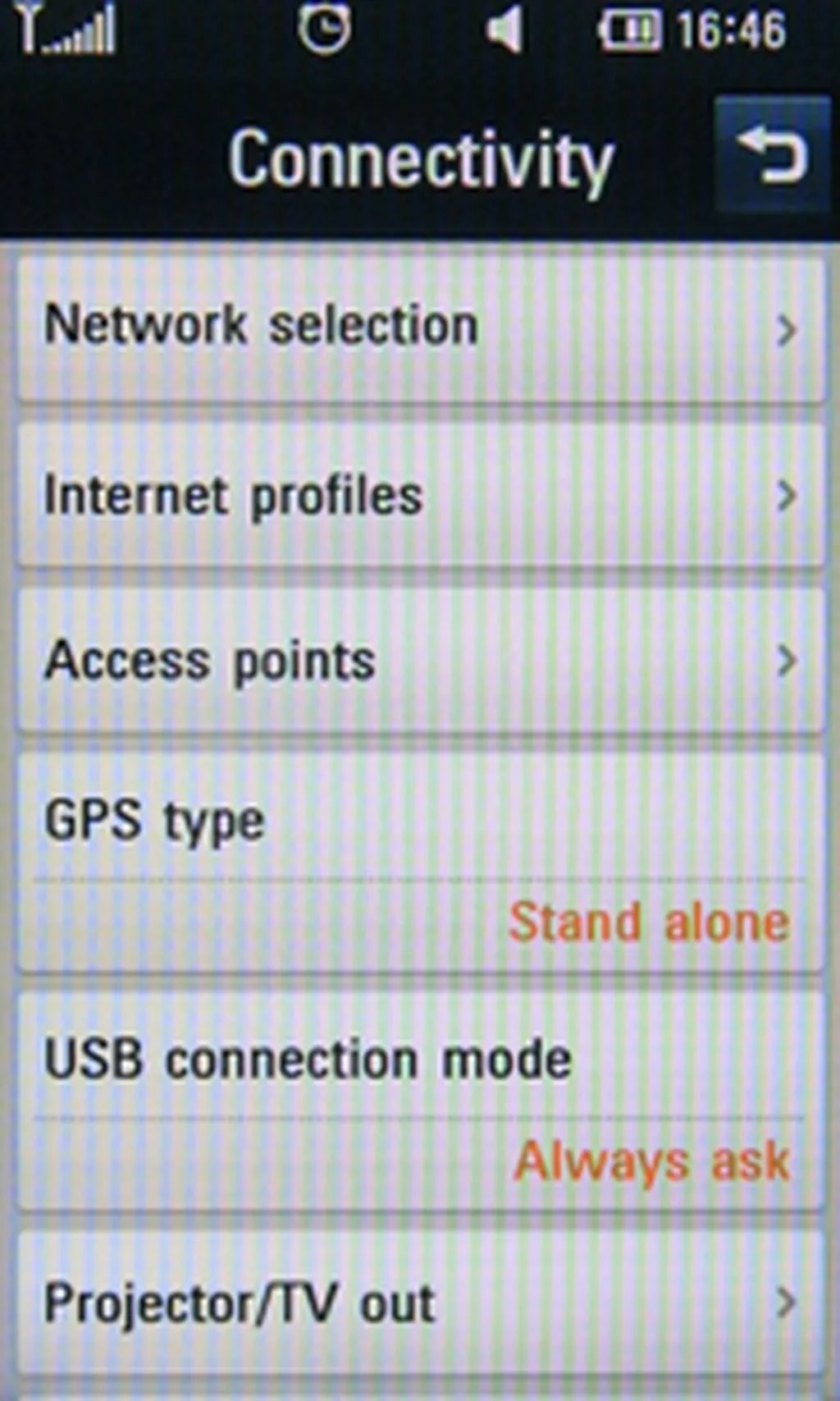Image resolution: width=840 pixels, height=1401 pixels.
Task: Go back using the return arrow button
Action: click(x=771, y=154)
